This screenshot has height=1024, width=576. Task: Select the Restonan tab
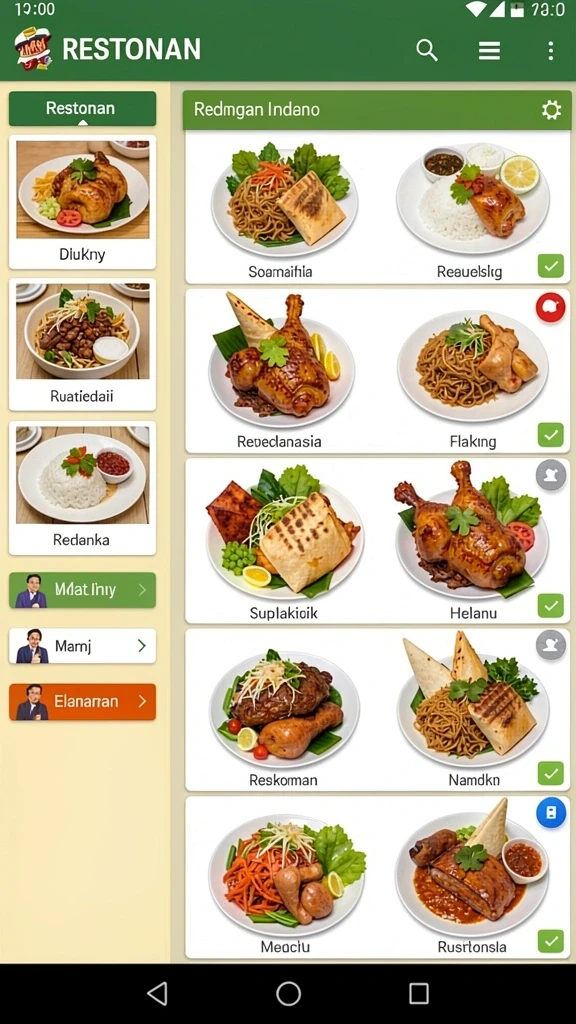82,108
